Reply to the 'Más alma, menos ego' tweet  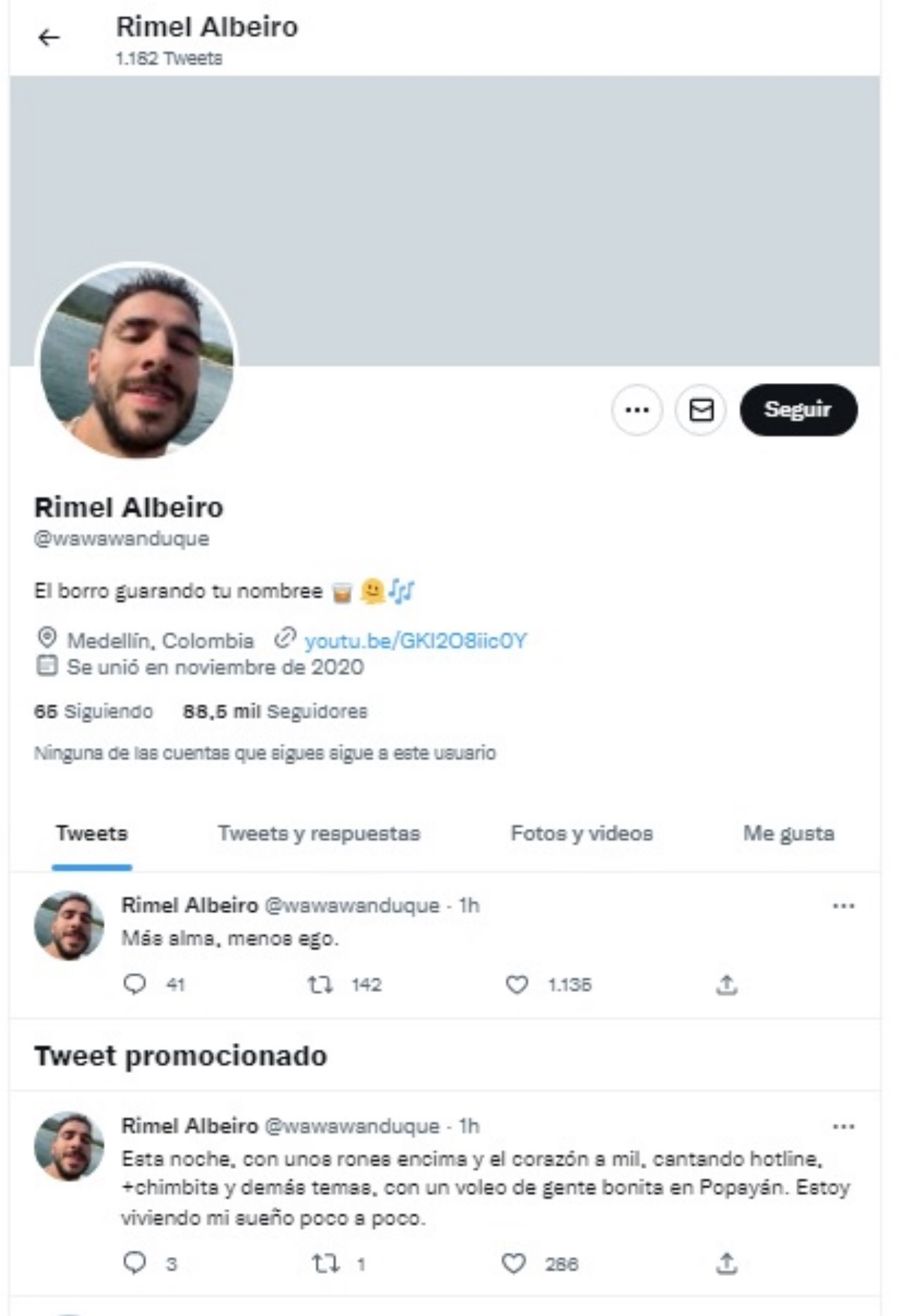[134, 984]
